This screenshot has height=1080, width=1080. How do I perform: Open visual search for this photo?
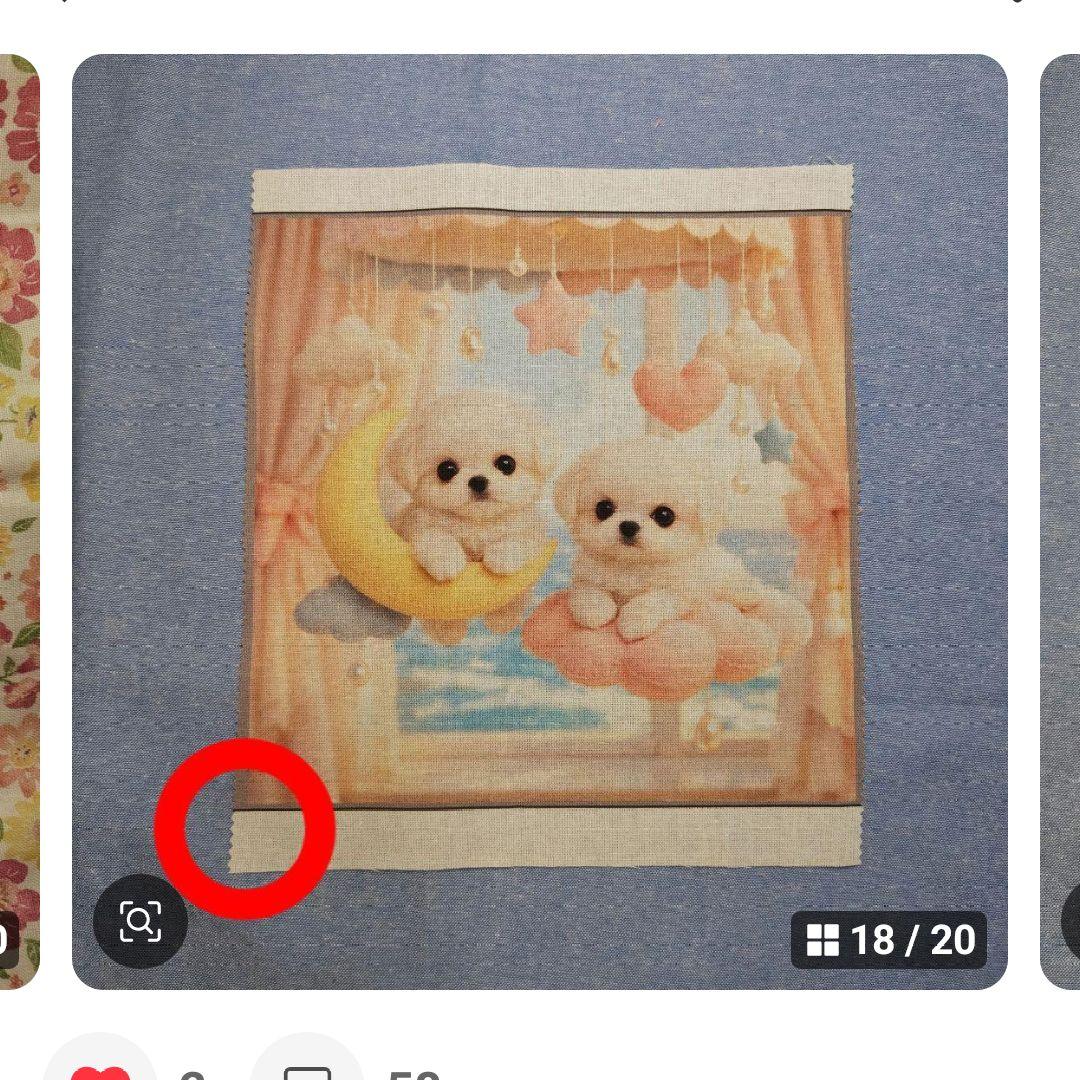pos(140,921)
